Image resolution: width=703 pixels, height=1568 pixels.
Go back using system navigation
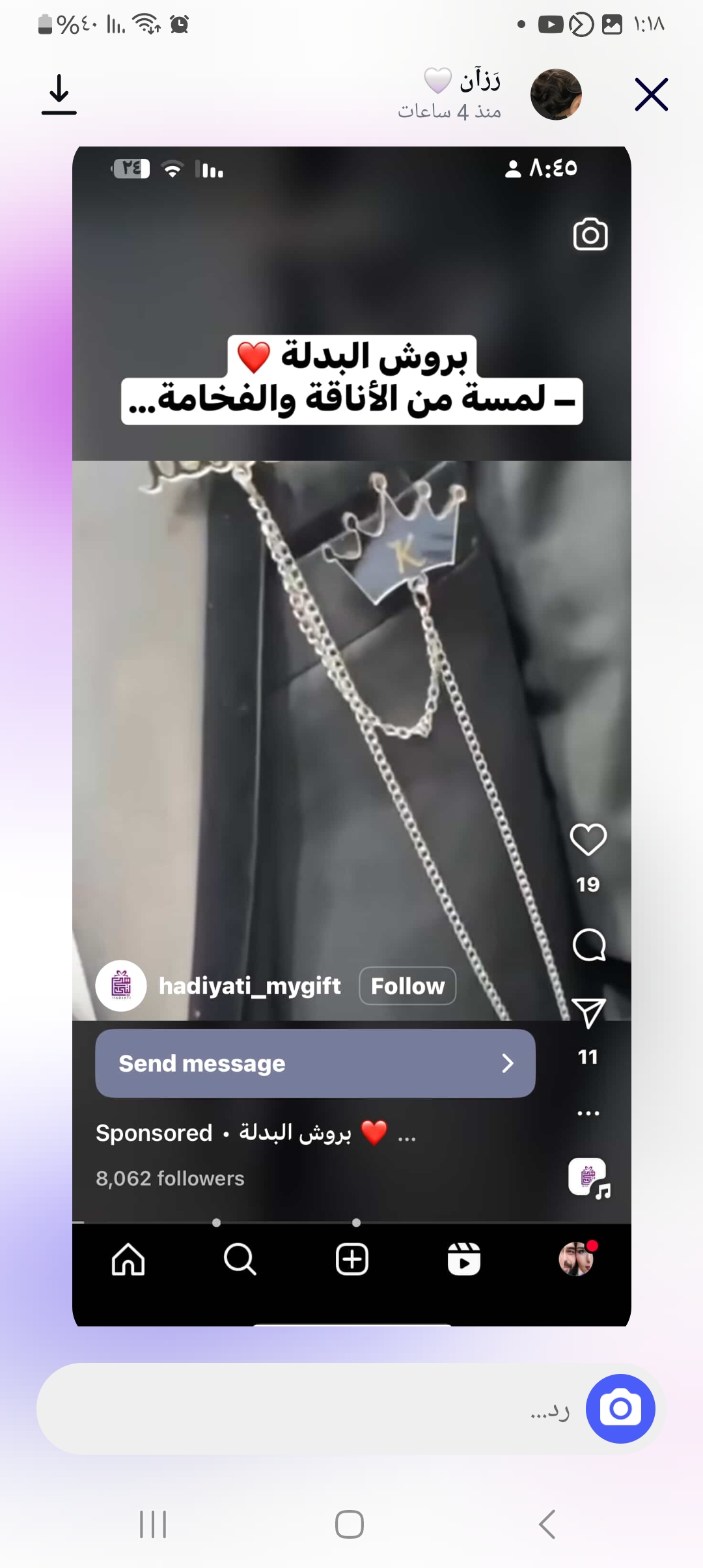click(x=547, y=1524)
